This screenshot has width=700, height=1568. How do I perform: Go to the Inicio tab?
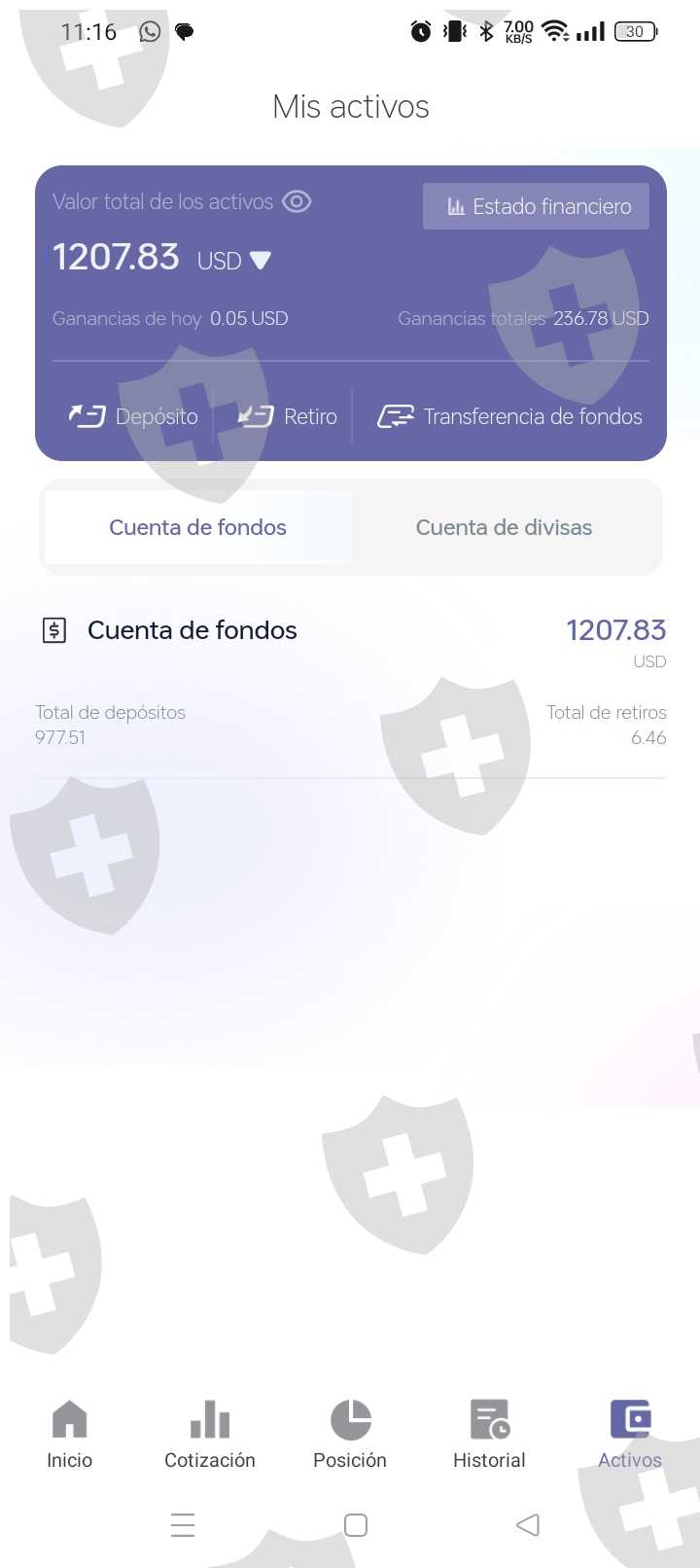pos(70,1435)
